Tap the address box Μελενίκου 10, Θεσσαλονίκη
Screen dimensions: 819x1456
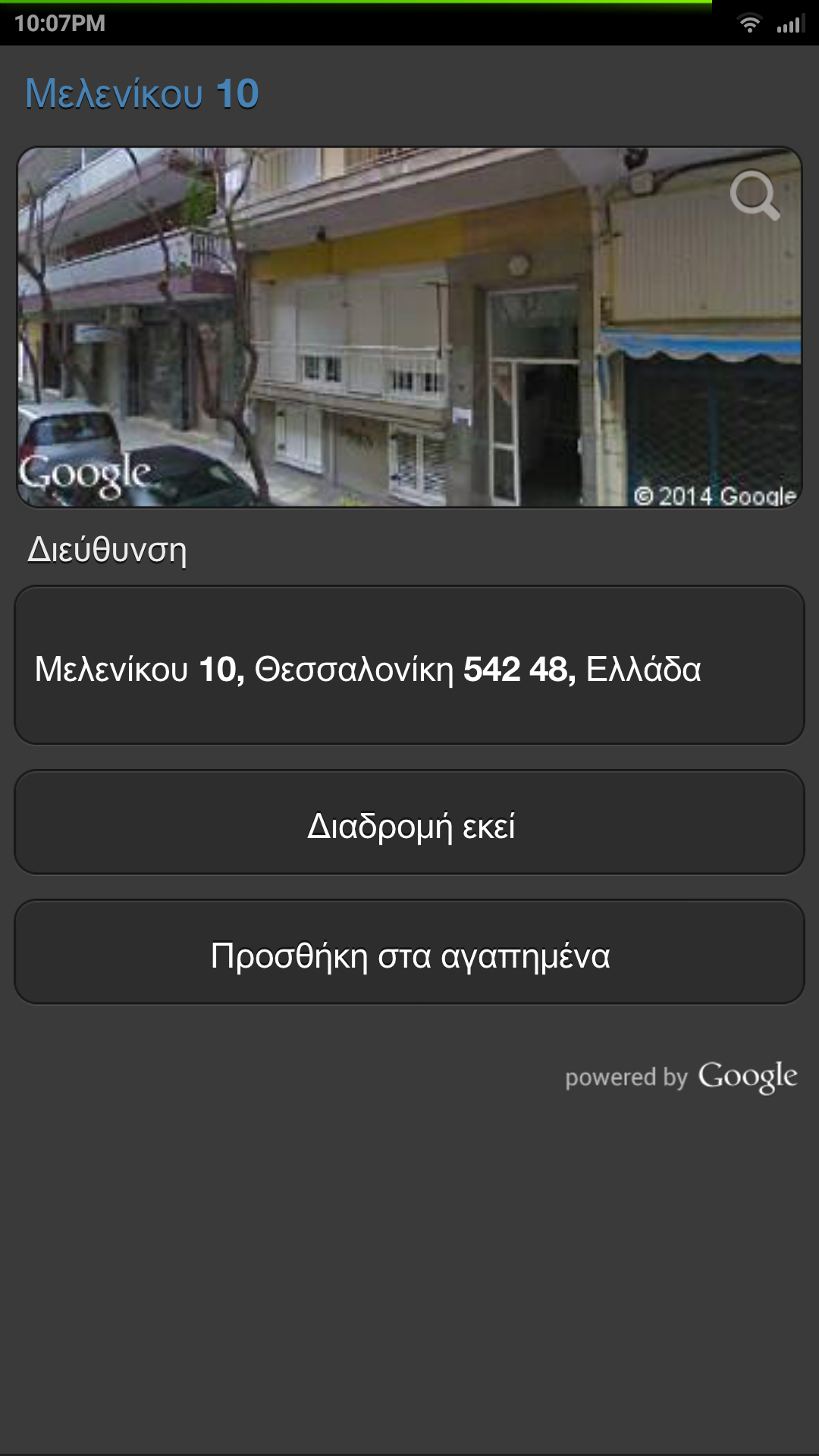pyautogui.click(x=409, y=665)
